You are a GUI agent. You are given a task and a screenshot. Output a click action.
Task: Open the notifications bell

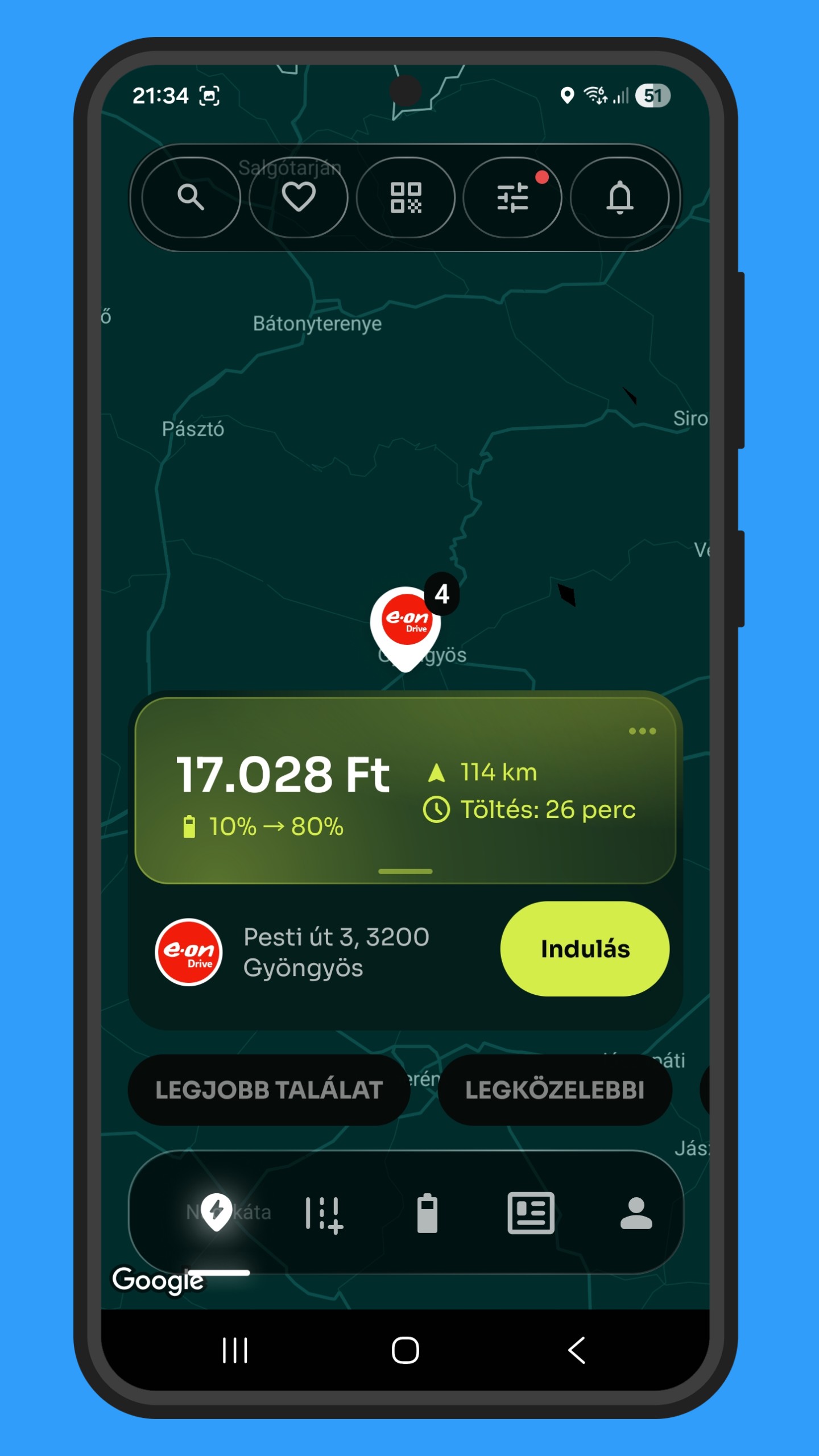619,197
